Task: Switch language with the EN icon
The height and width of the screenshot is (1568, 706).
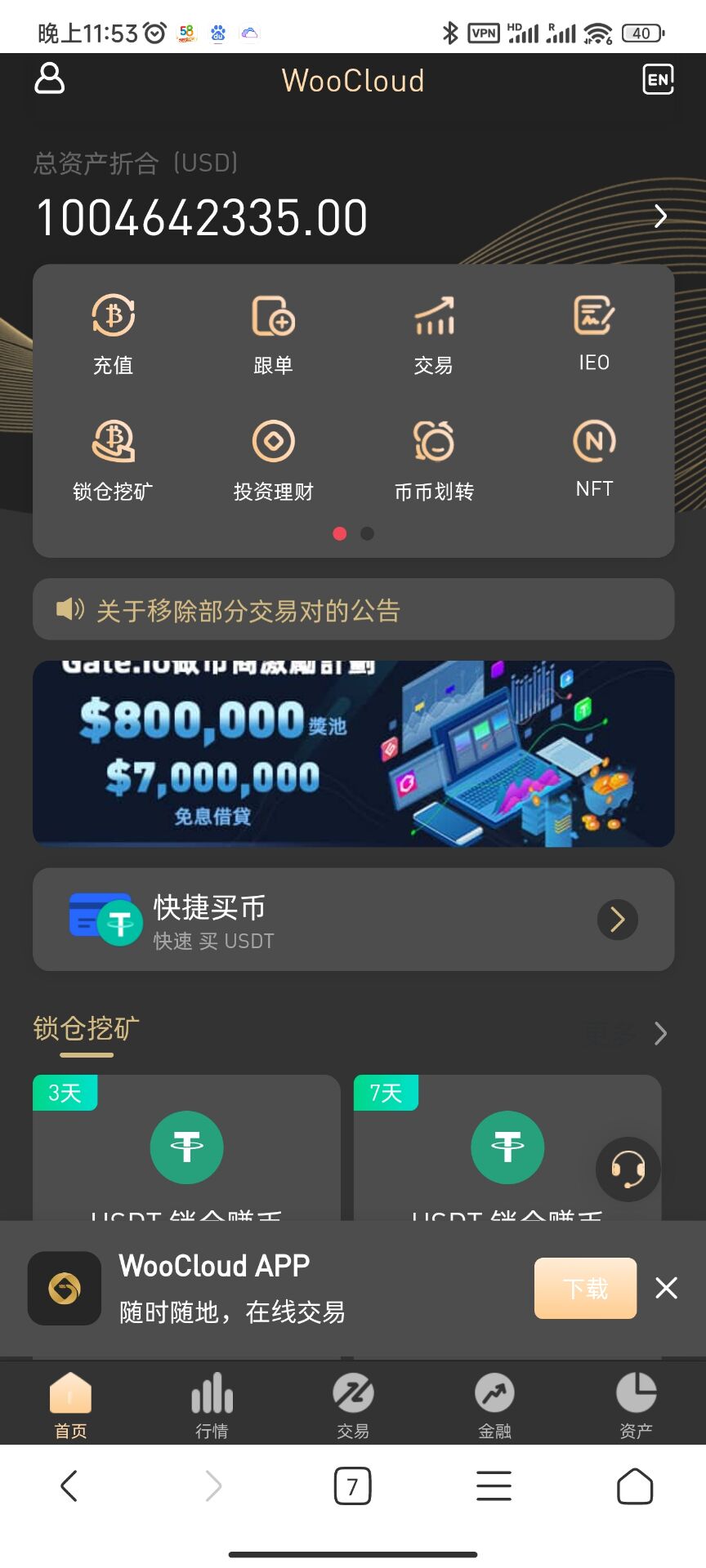Action: (658, 79)
